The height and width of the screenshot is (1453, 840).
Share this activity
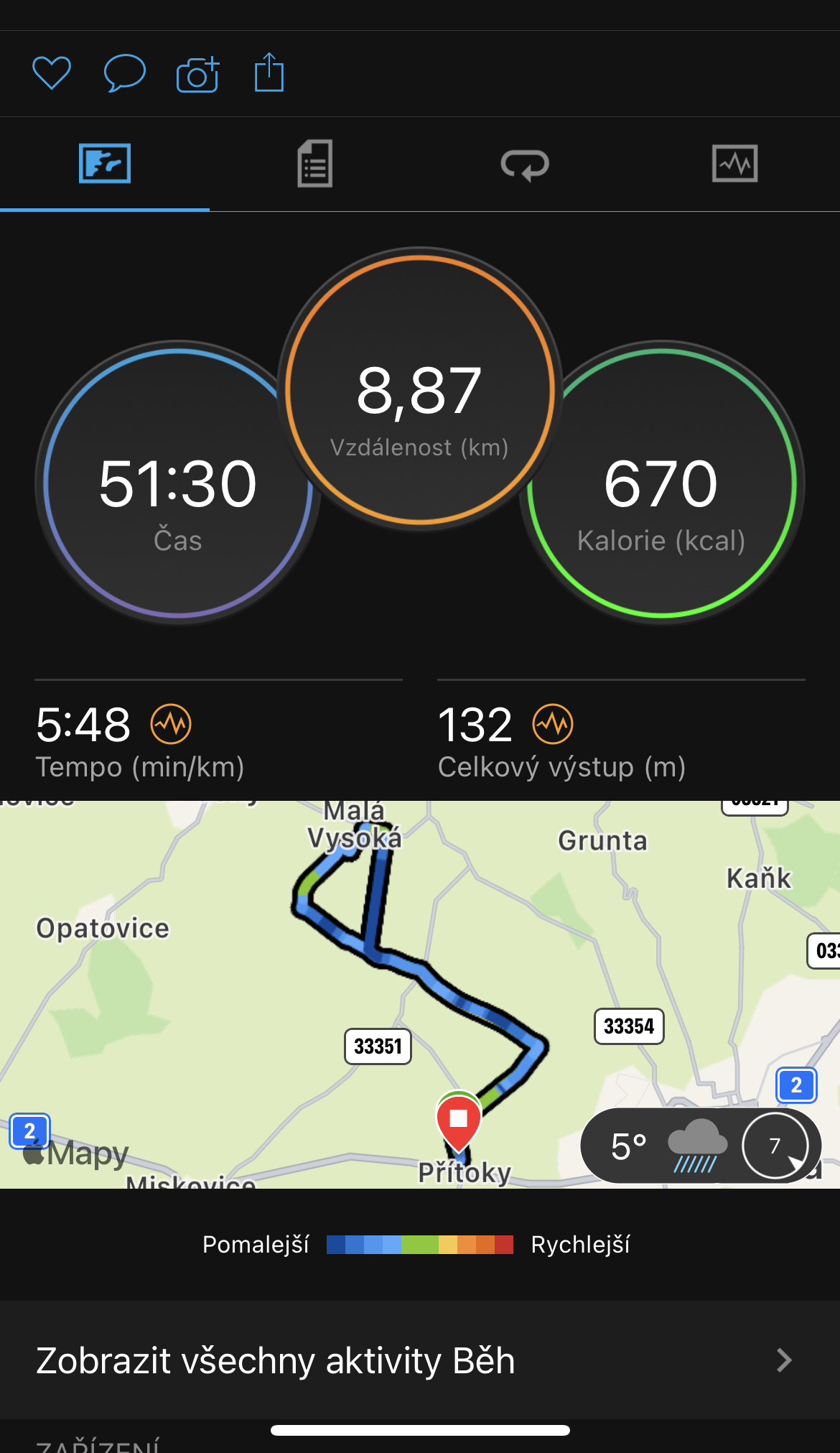(x=269, y=72)
